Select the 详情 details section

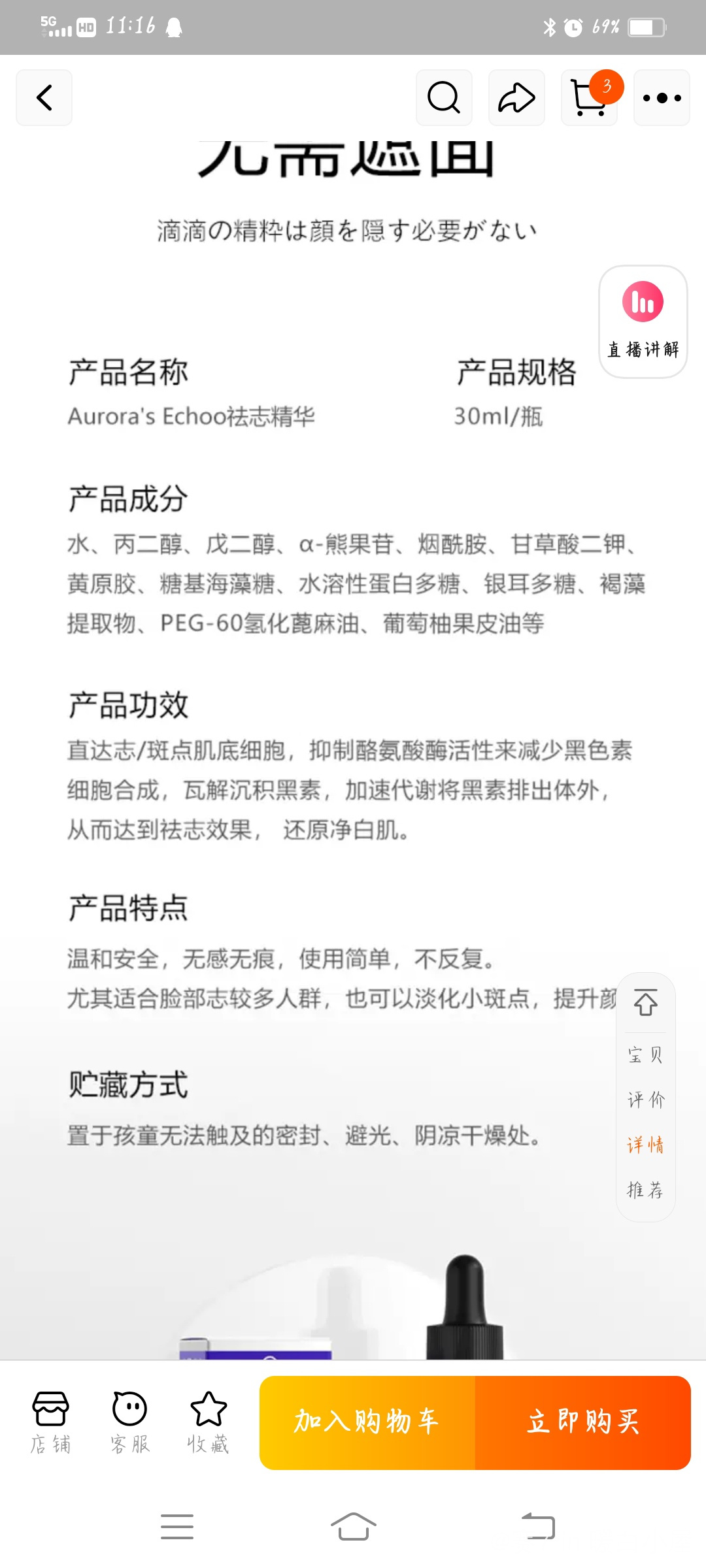pos(646,1145)
